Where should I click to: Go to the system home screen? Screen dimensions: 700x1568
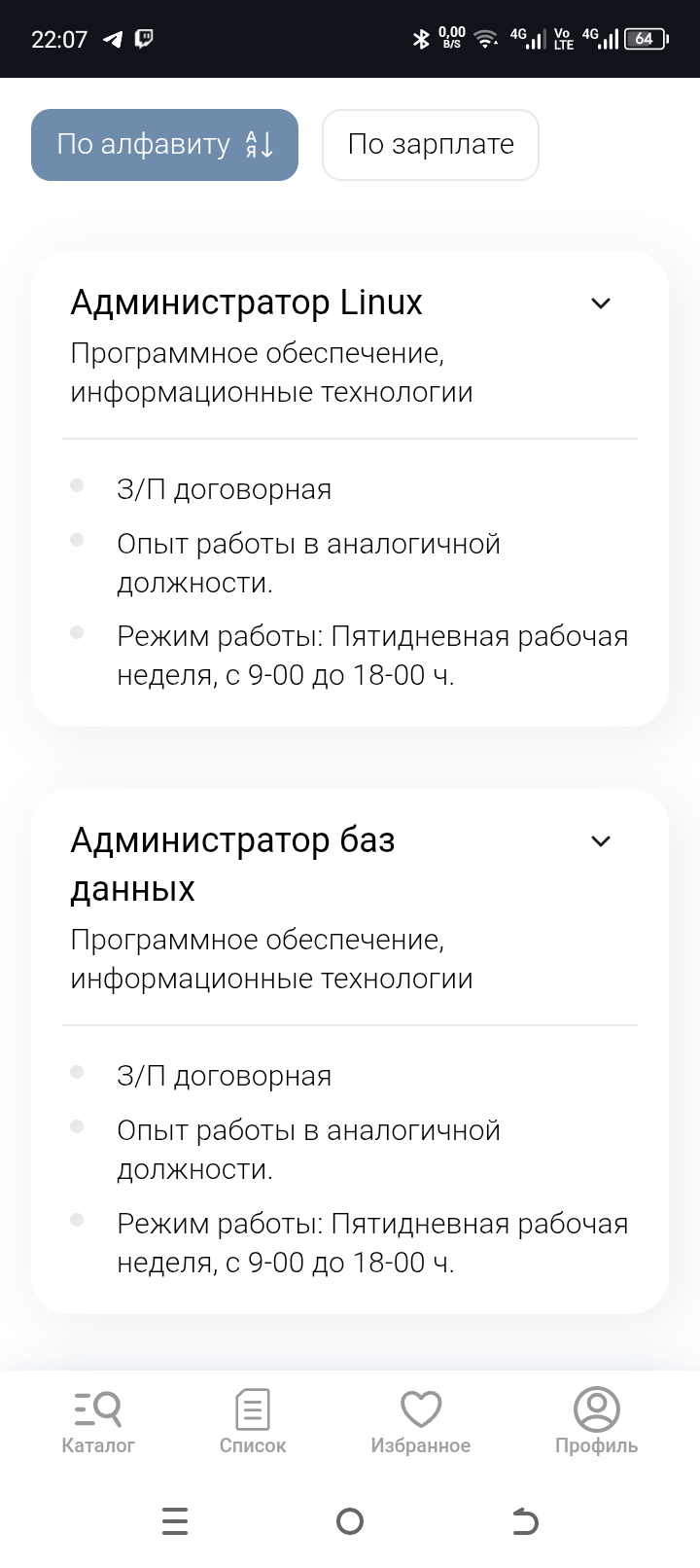[x=350, y=1521]
